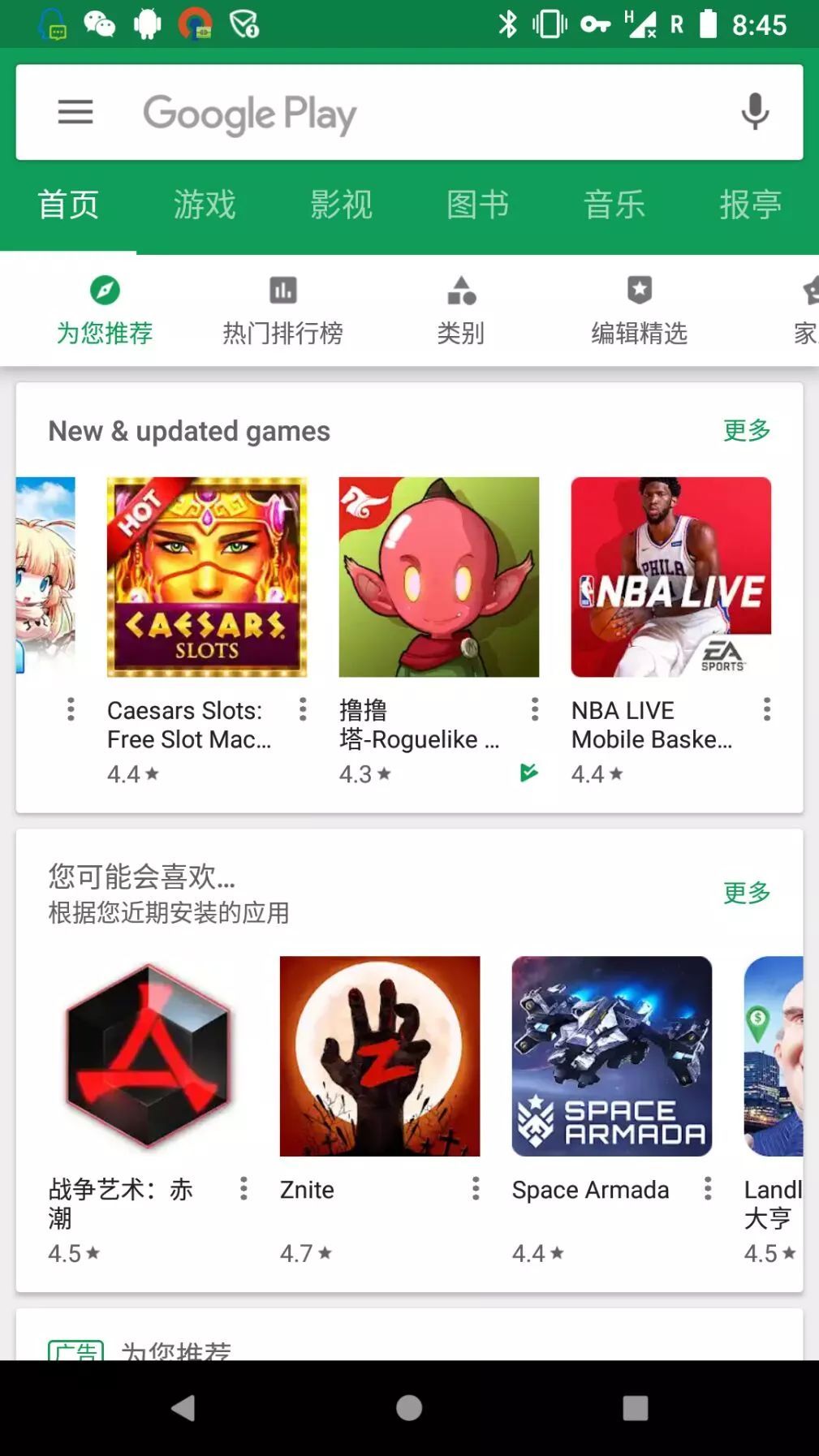This screenshot has height=1456, width=819.
Task: Open overflow menu for 战争艺术：赤潮
Action: pos(244,1189)
